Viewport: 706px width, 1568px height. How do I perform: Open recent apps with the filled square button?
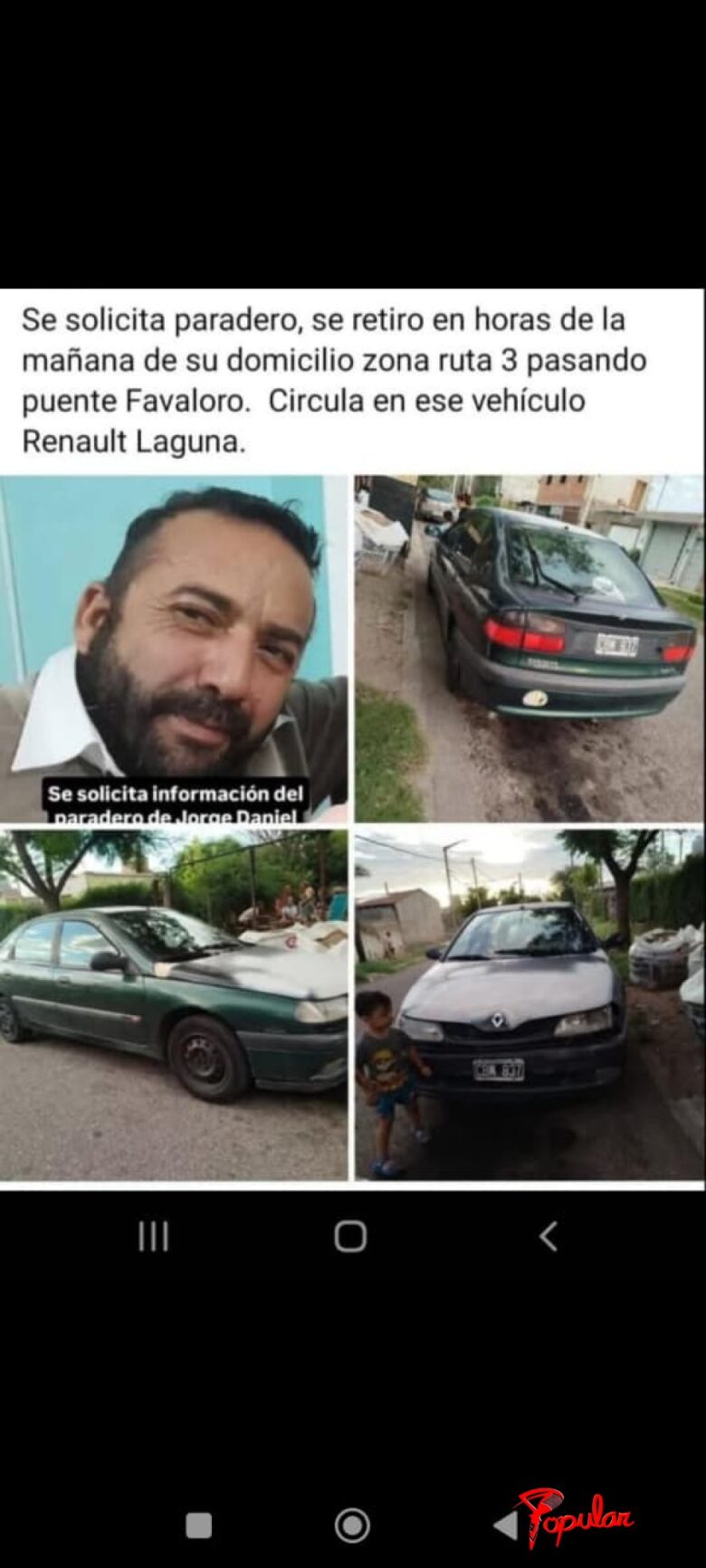click(x=198, y=1525)
